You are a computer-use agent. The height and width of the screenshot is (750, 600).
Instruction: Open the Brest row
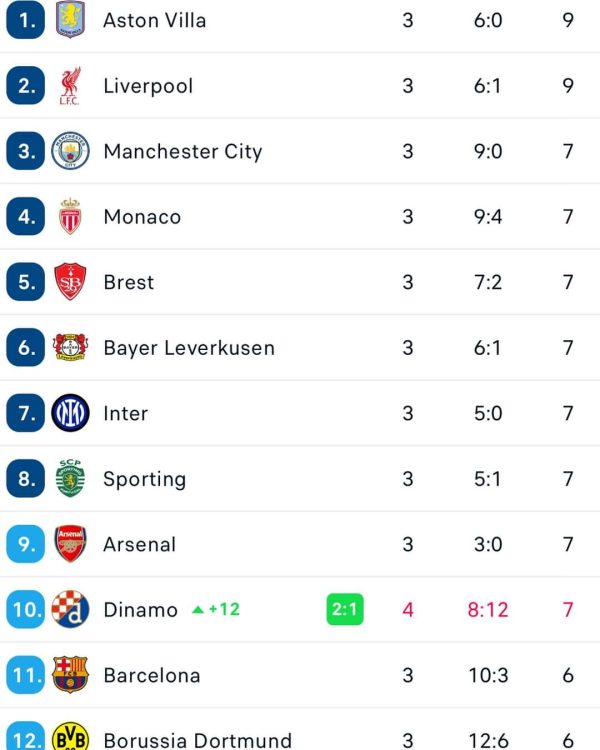click(129, 283)
